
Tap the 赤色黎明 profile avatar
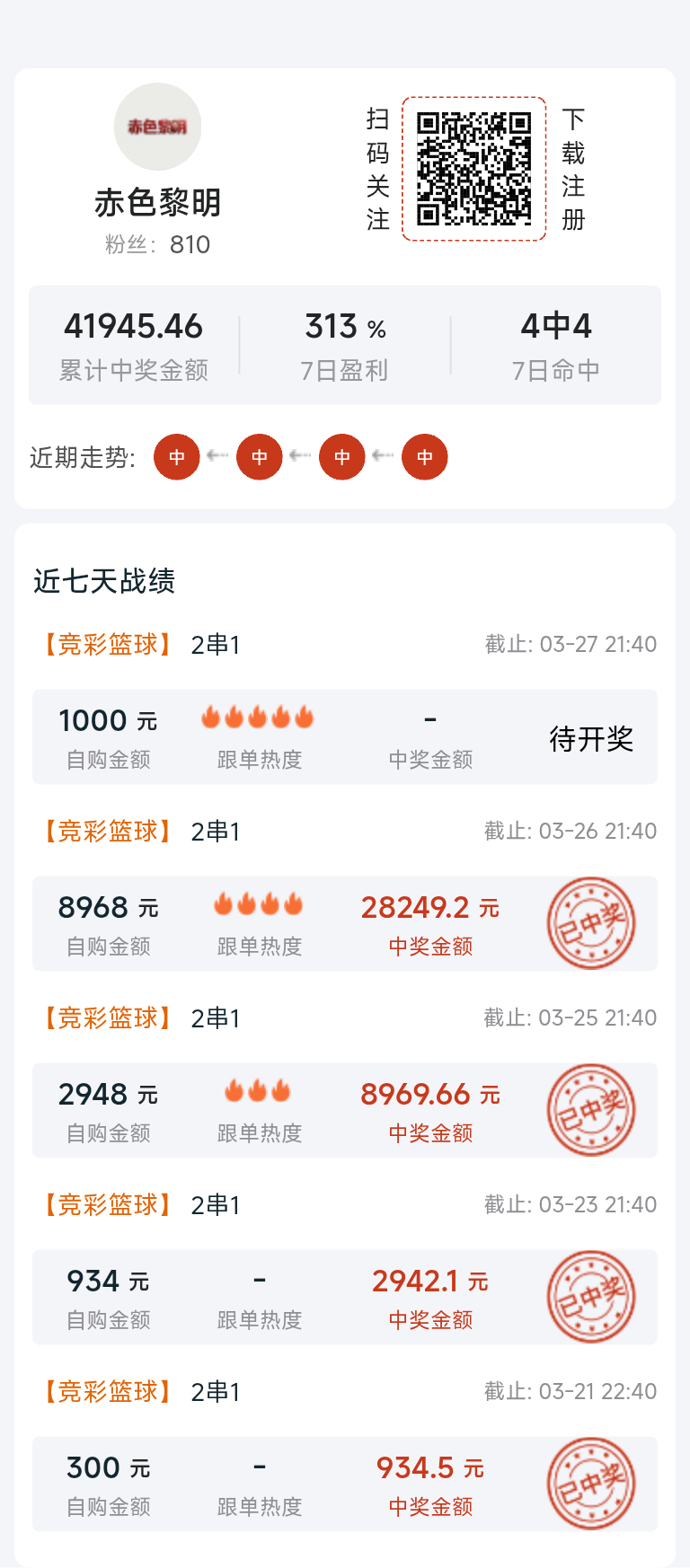(158, 127)
